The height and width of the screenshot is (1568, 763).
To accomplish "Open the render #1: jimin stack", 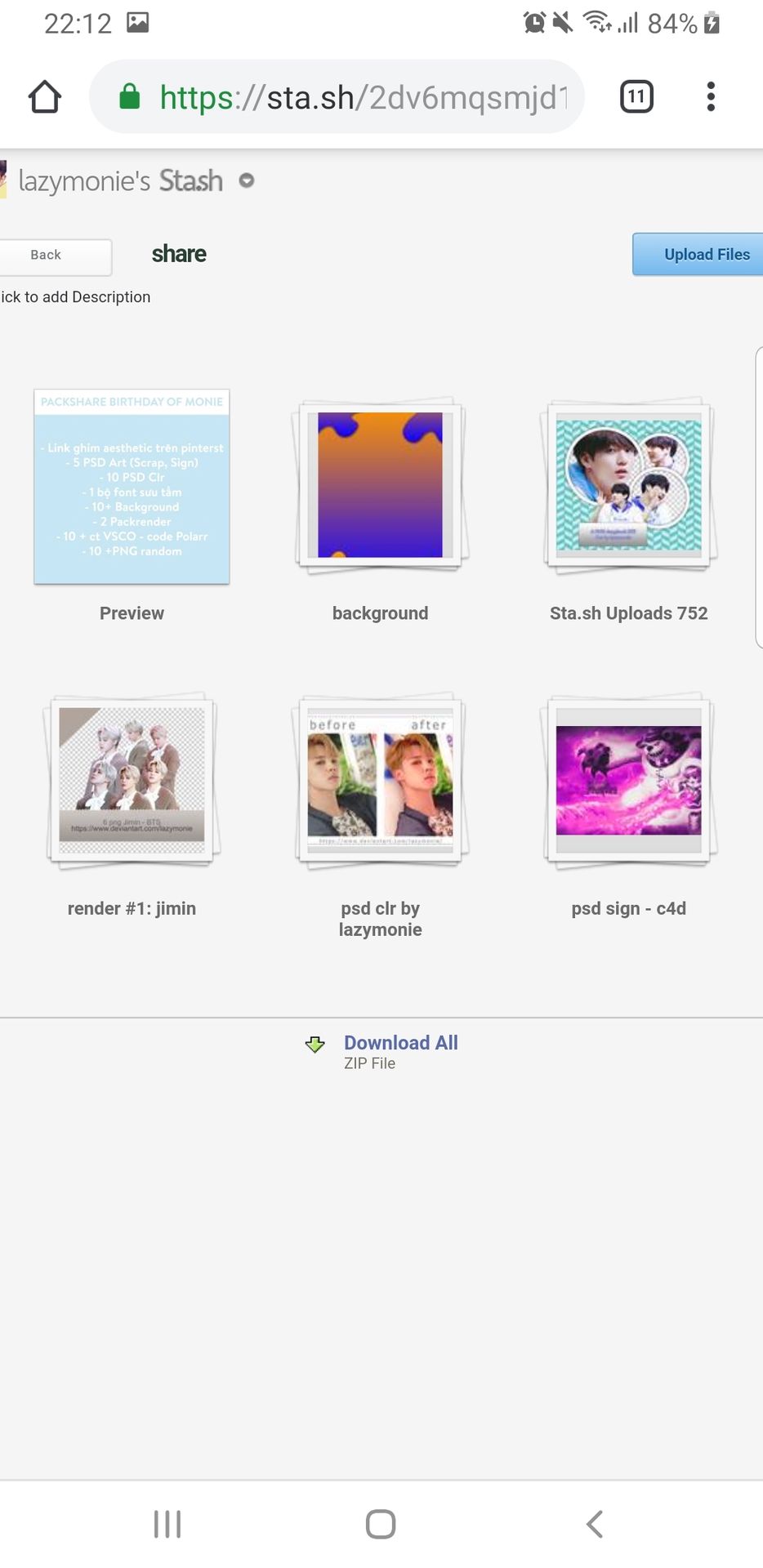I will [132, 780].
